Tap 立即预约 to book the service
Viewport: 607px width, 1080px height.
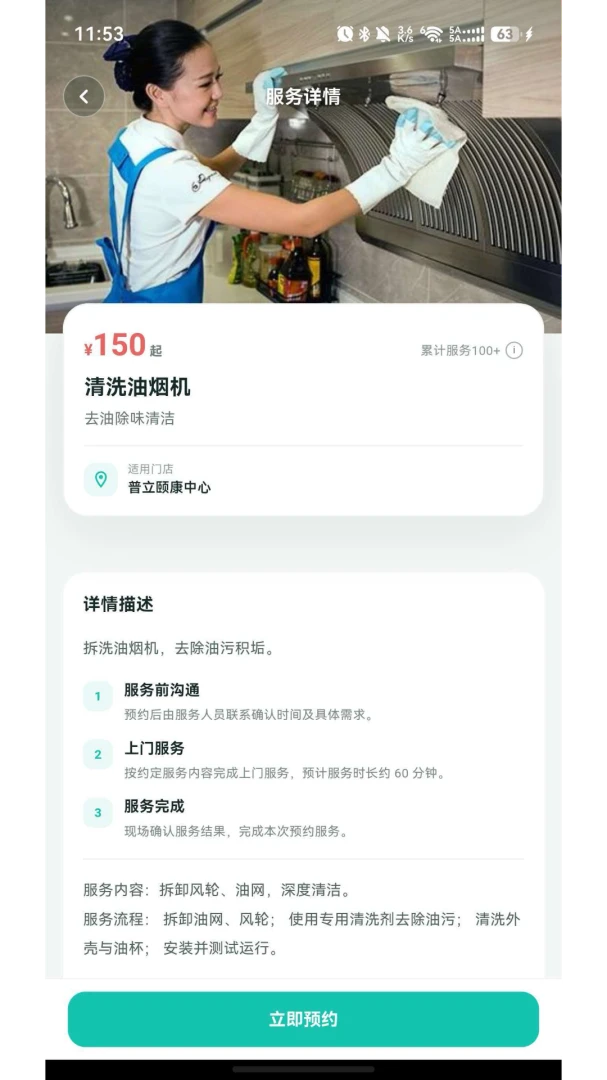(x=303, y=1019)
